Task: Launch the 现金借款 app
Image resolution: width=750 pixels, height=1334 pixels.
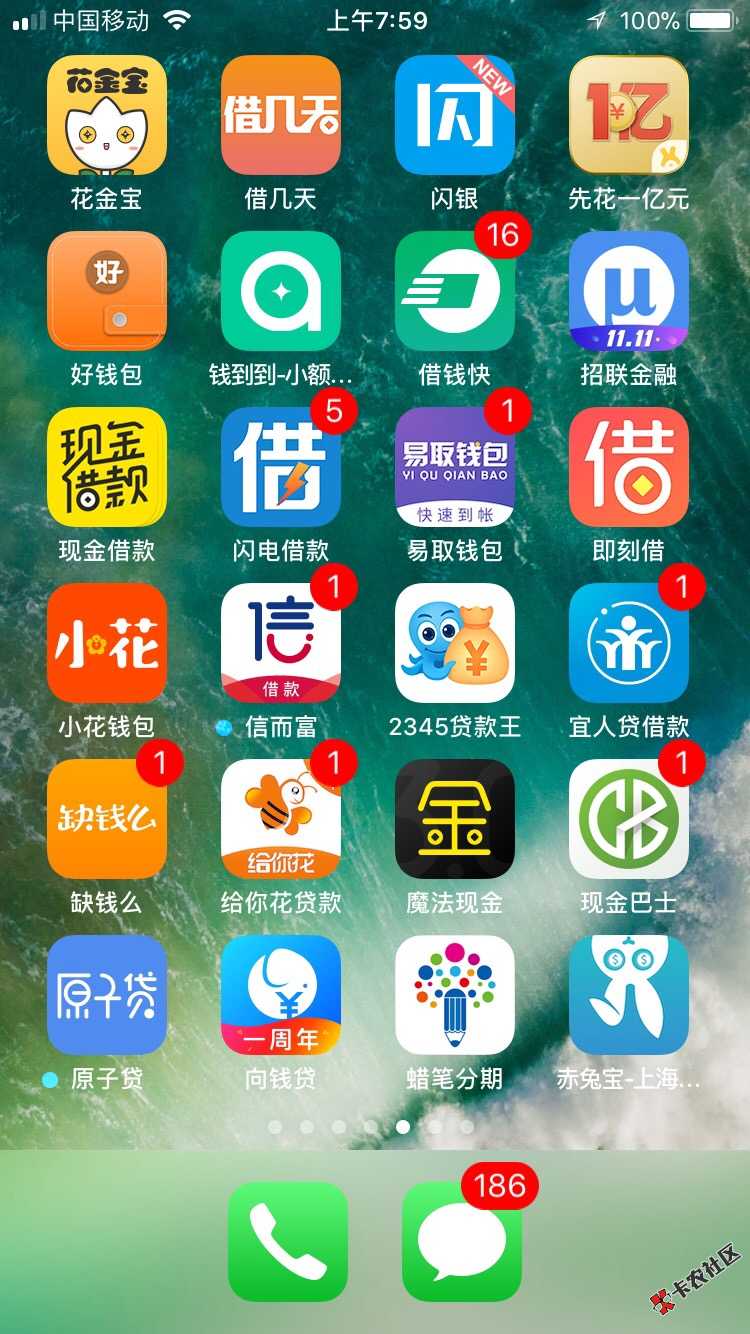Action: (107, 467)
